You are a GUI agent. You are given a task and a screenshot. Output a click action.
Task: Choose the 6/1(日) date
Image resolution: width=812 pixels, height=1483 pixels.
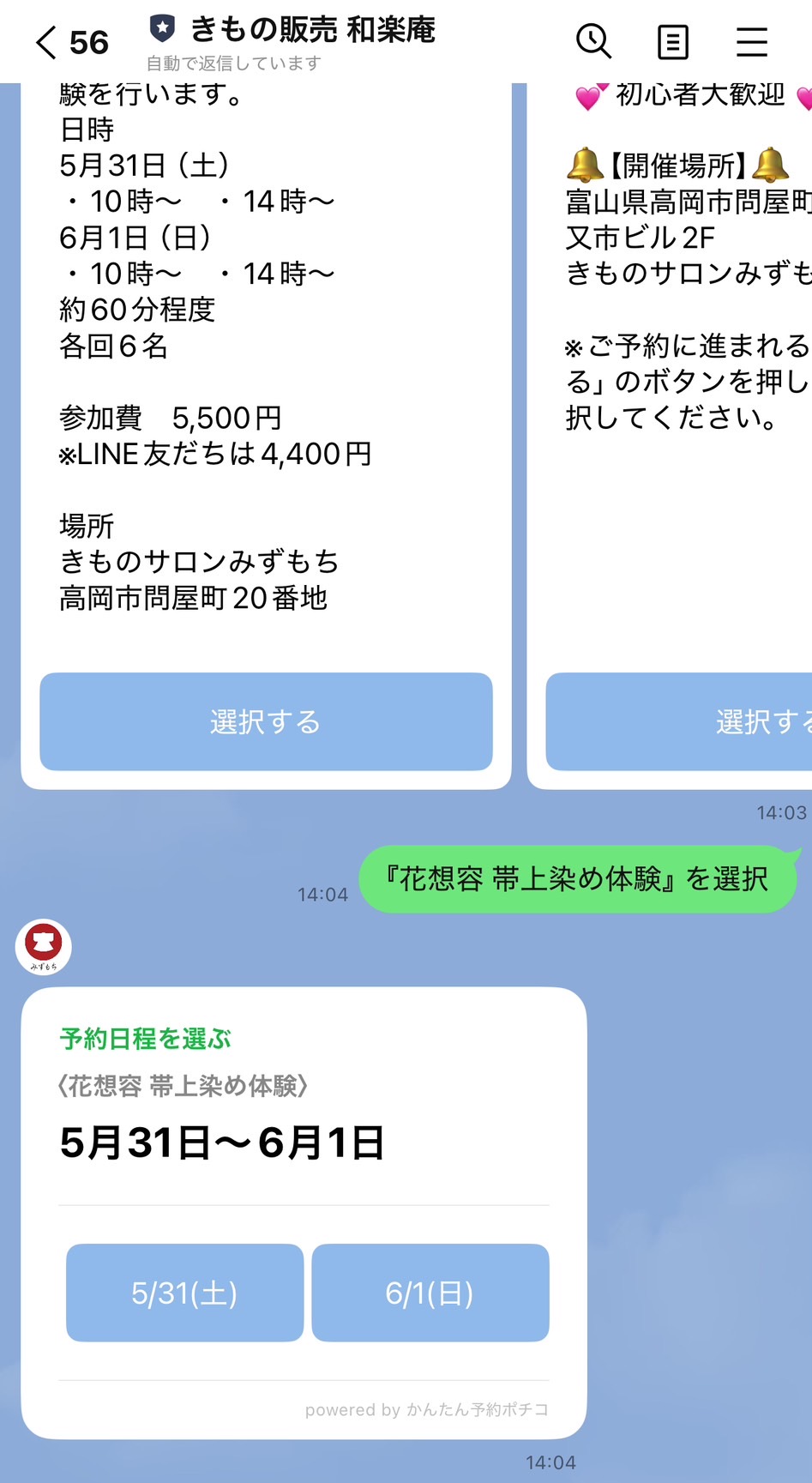click(430, 1293)
